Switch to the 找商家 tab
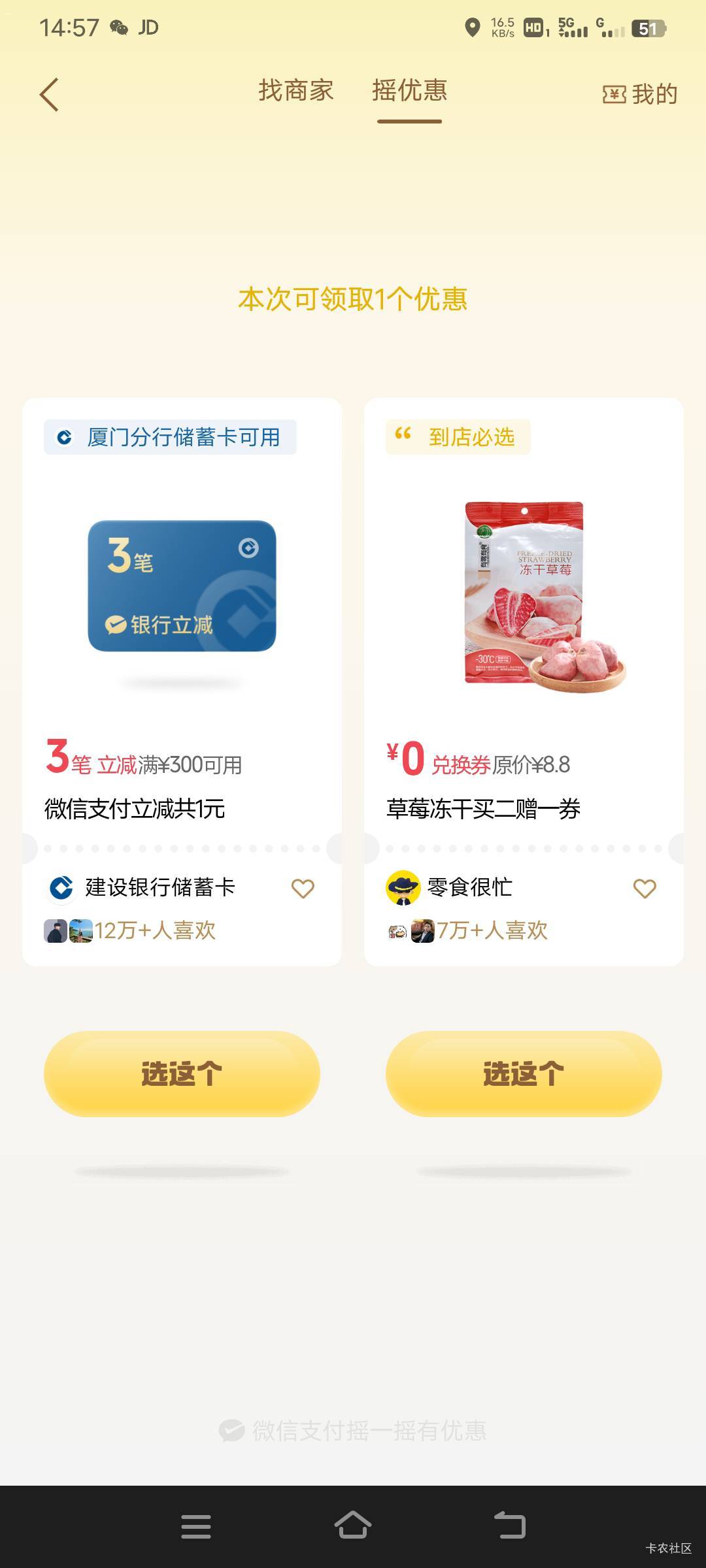This screenshot has height=1568, width=706. tap(295, 91)
